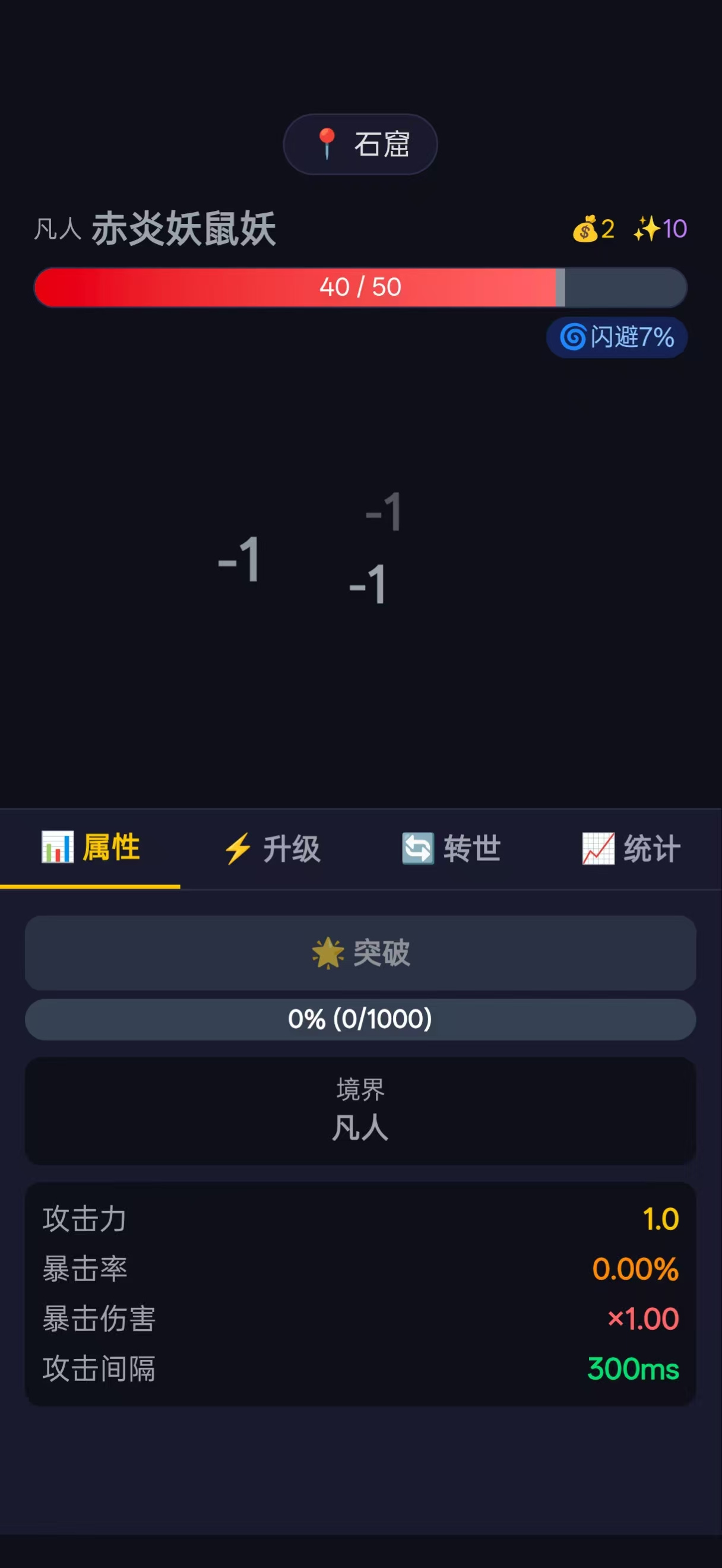This screenshot has height=1568, width=722.
Task: Switch to the 升级 tab
Action: pos(271,849)
